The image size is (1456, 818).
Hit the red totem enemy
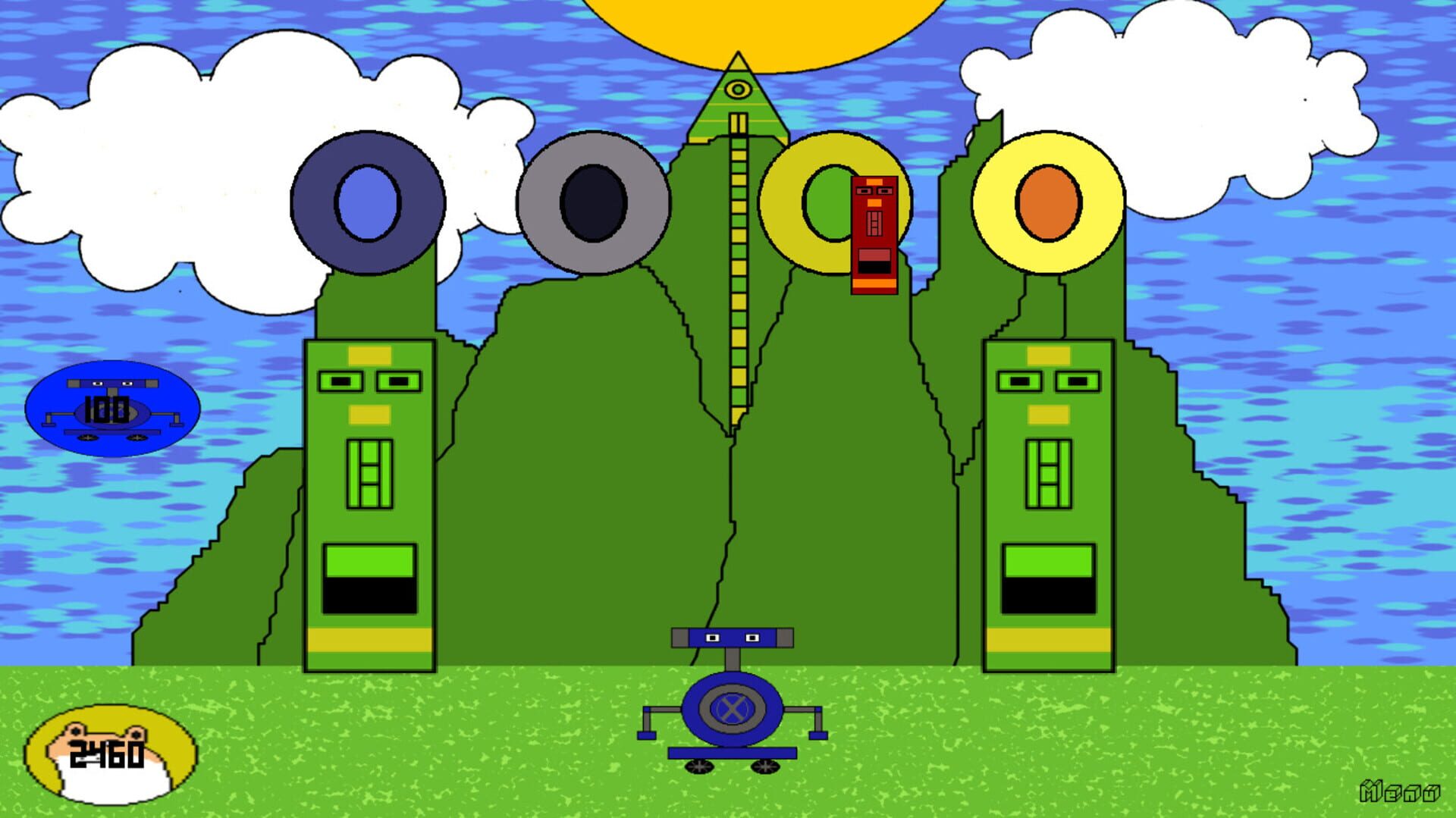point(874,235)
